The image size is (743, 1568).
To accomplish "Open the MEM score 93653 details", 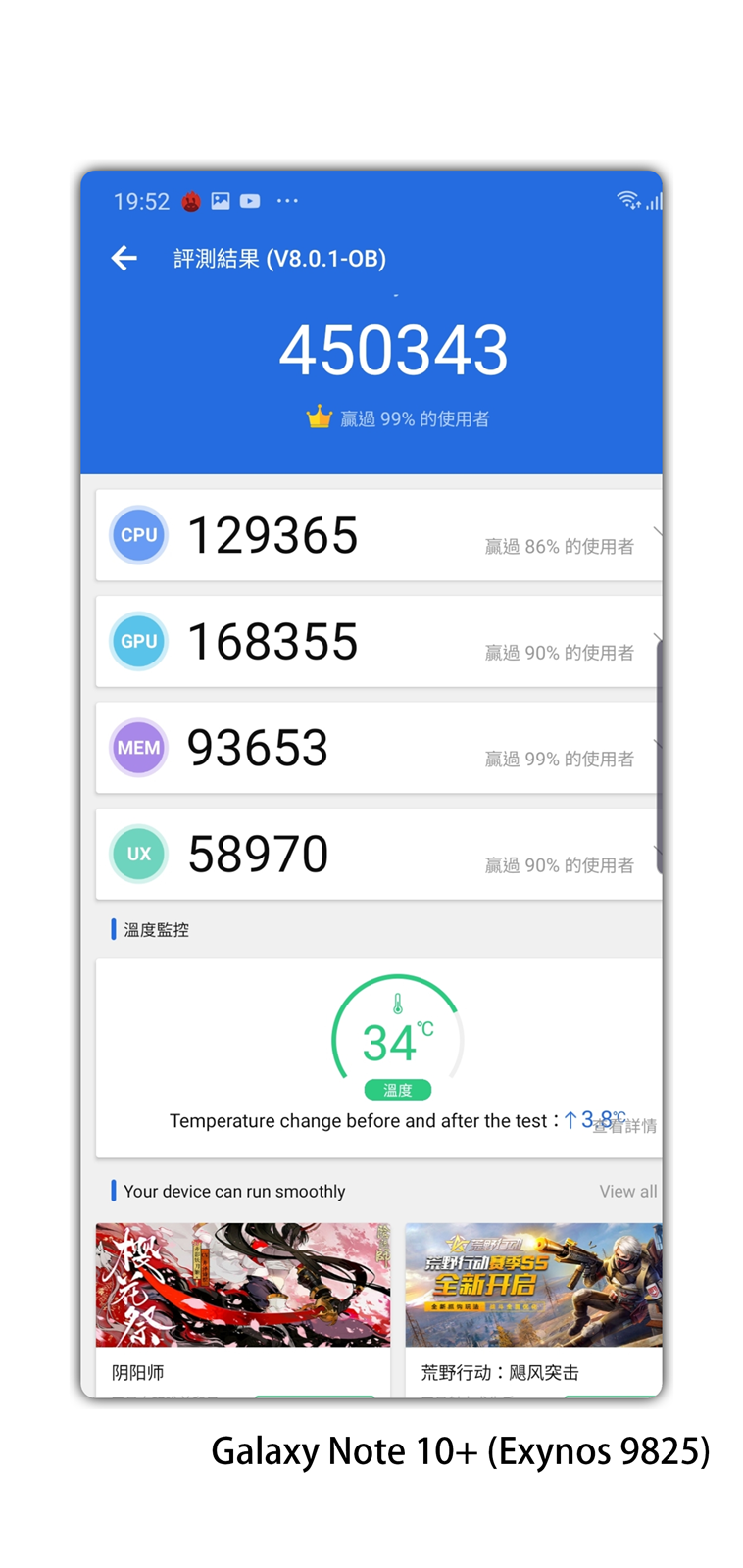I will [377, 749].
